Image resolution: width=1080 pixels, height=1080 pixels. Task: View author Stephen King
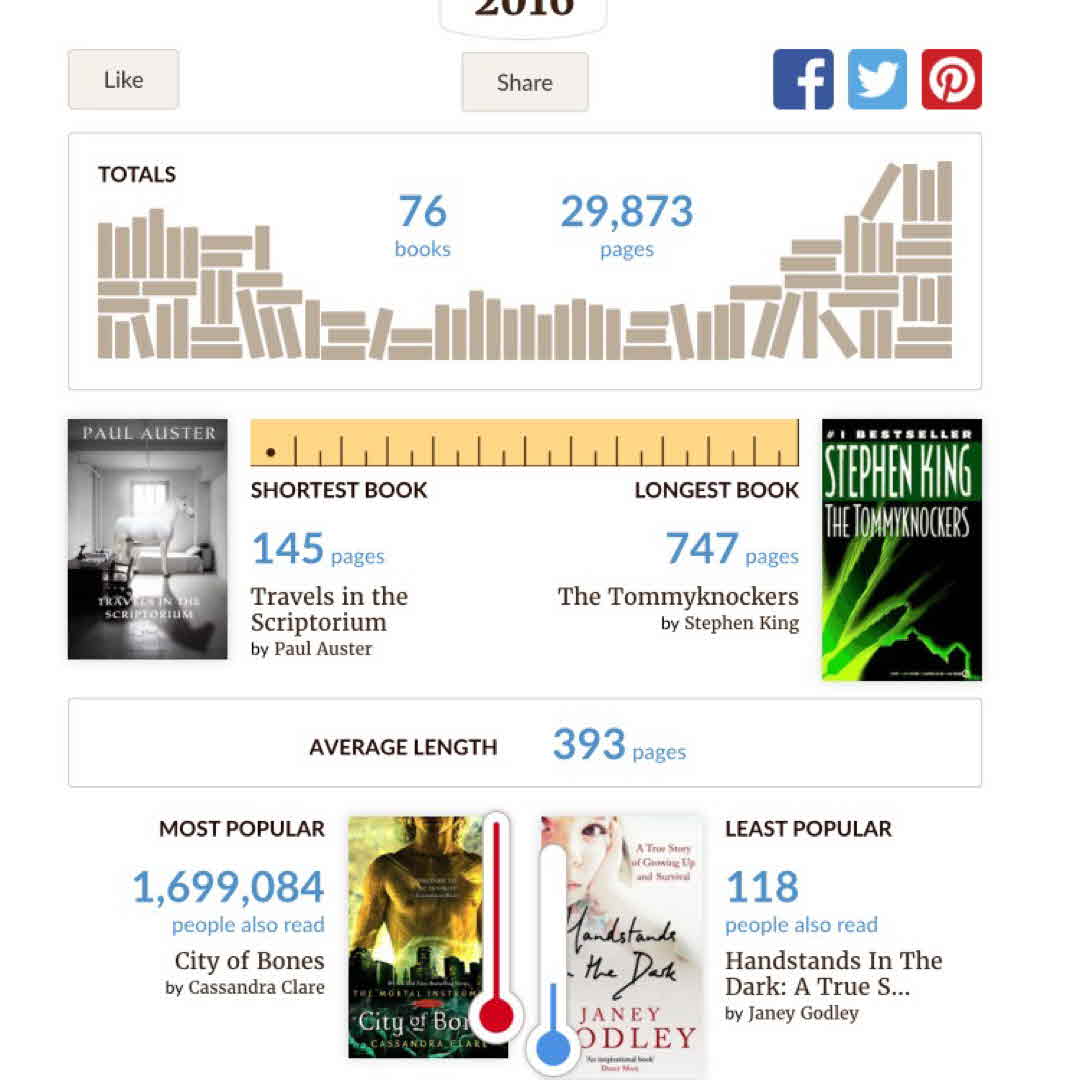[741, 624]
